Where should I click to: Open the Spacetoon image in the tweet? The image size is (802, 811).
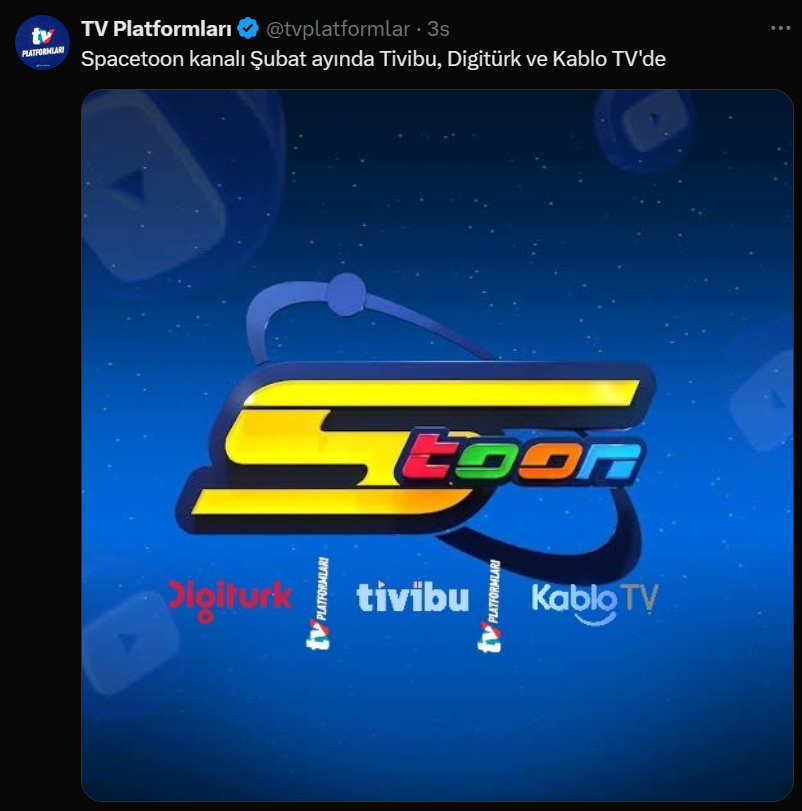(436, 445)
